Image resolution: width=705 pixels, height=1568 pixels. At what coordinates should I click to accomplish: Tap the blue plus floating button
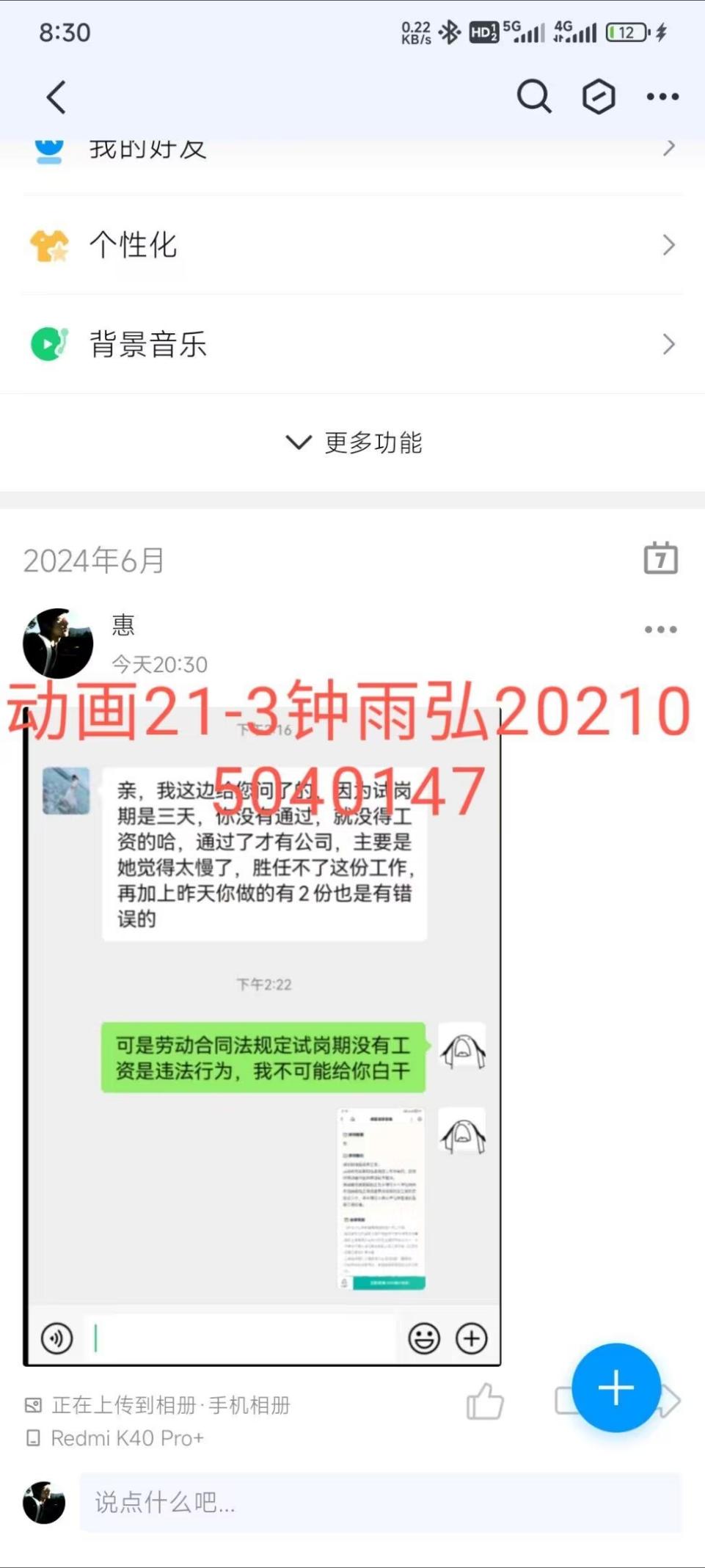pyautogui.click(x=616, y=1388)
